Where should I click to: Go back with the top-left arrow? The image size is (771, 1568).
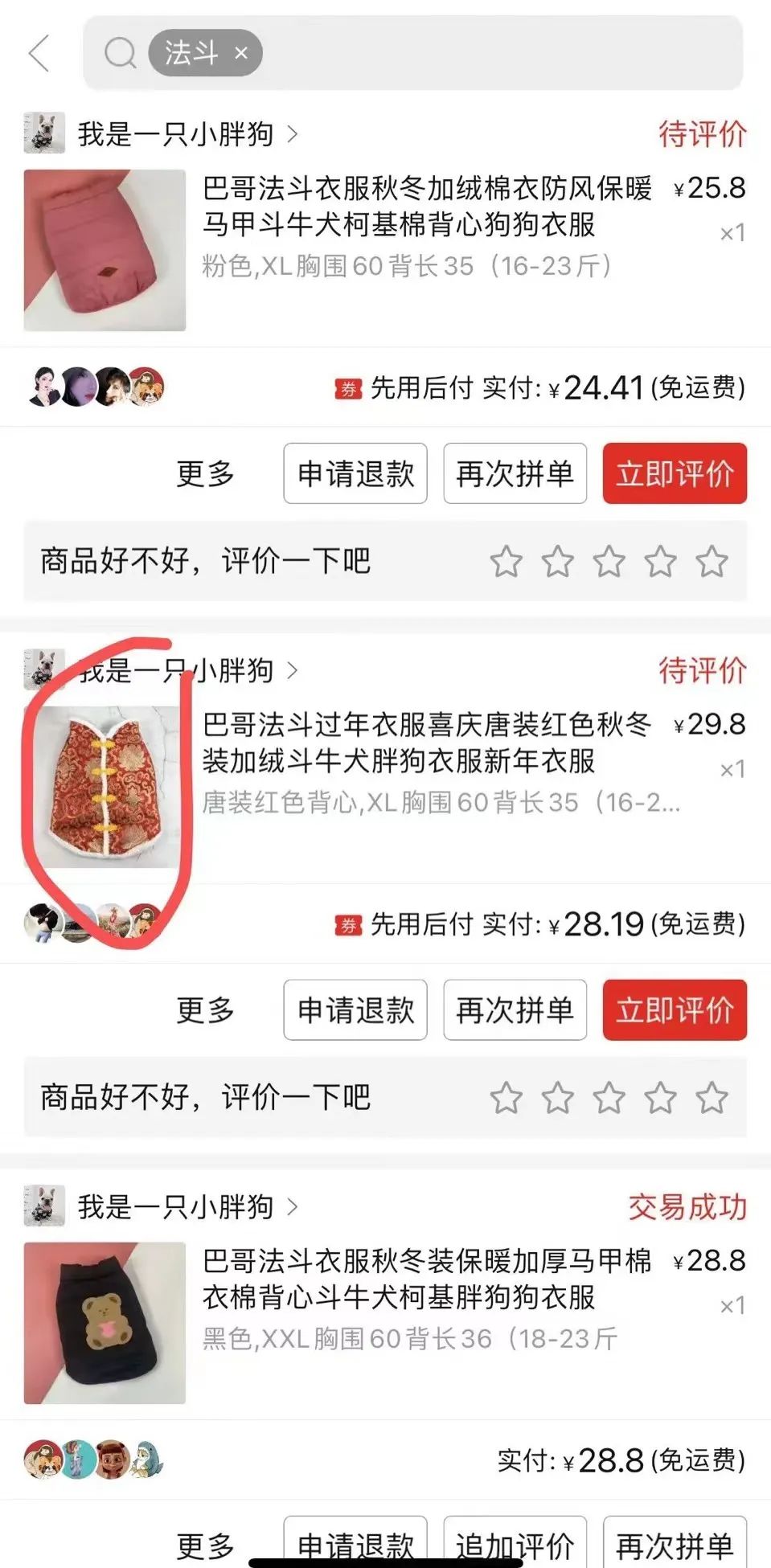[x=39, y=53]
